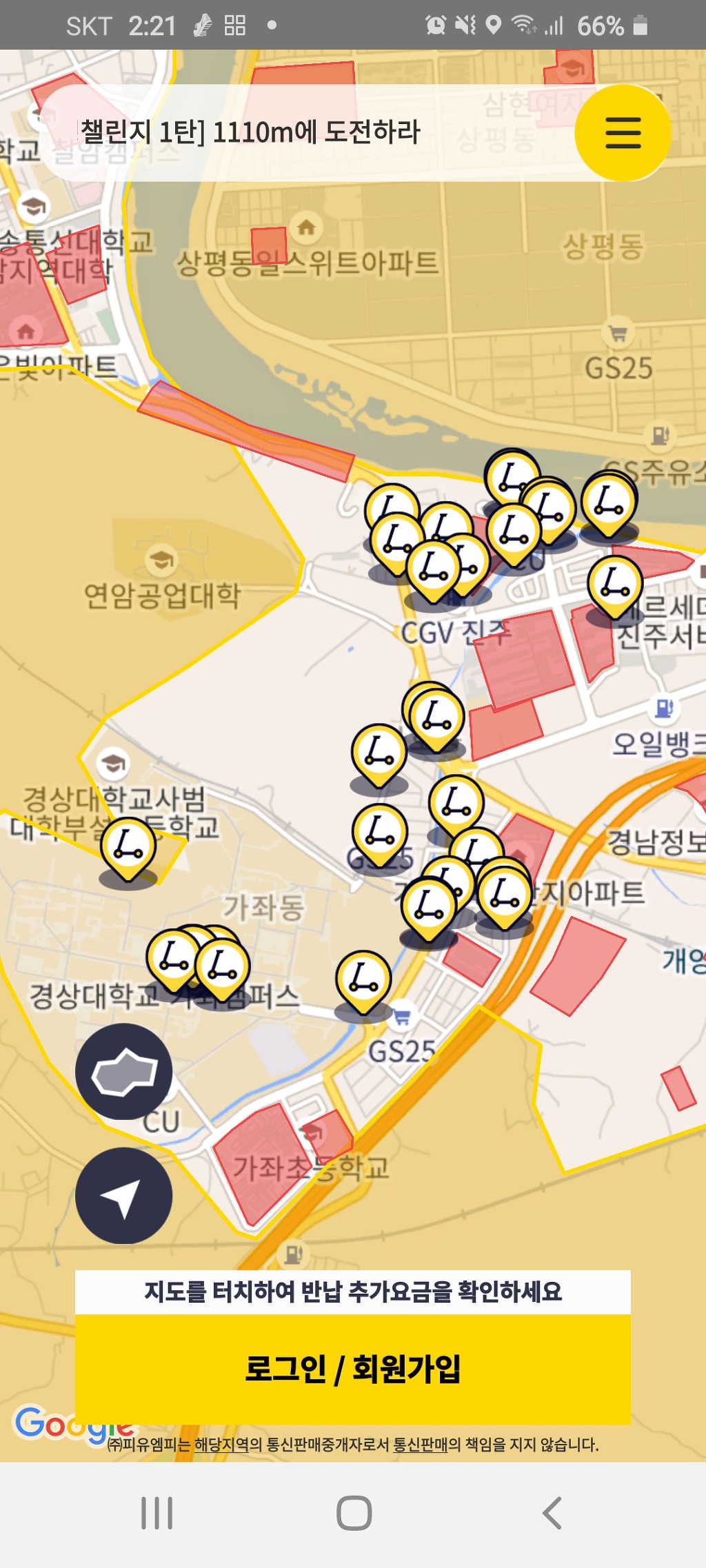The image size is (706, 1568).
Task: Open recent apps from navigation bar
Action: (x=157, y=1514)
